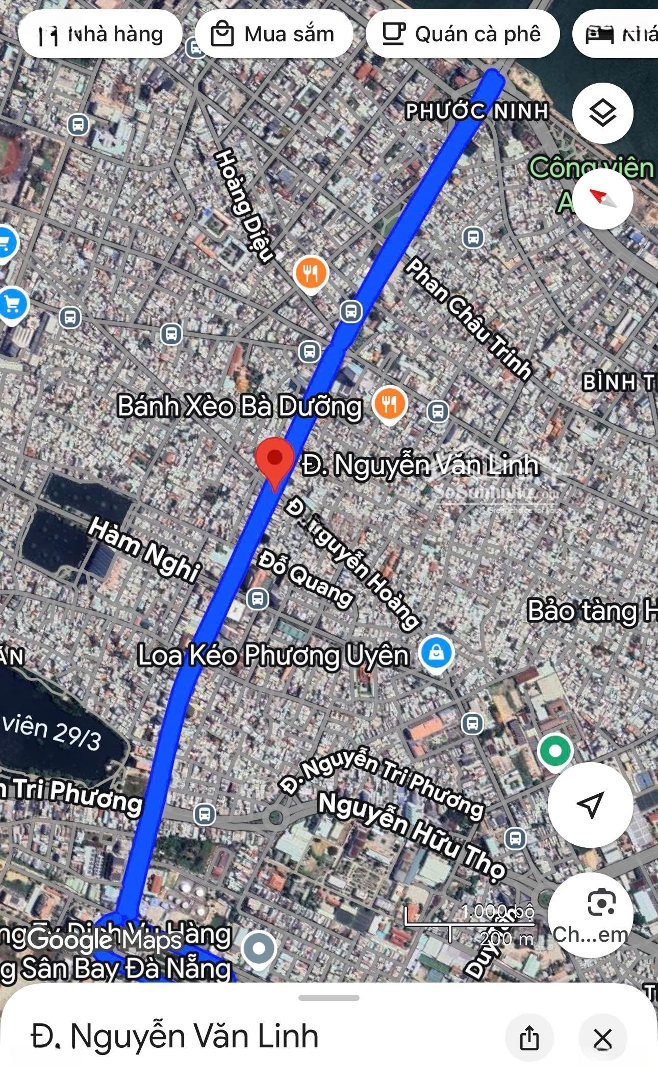Screen dimensions: 658x1080
Task: Select the Mua sắm filter chip
Action: click(274, 35)
